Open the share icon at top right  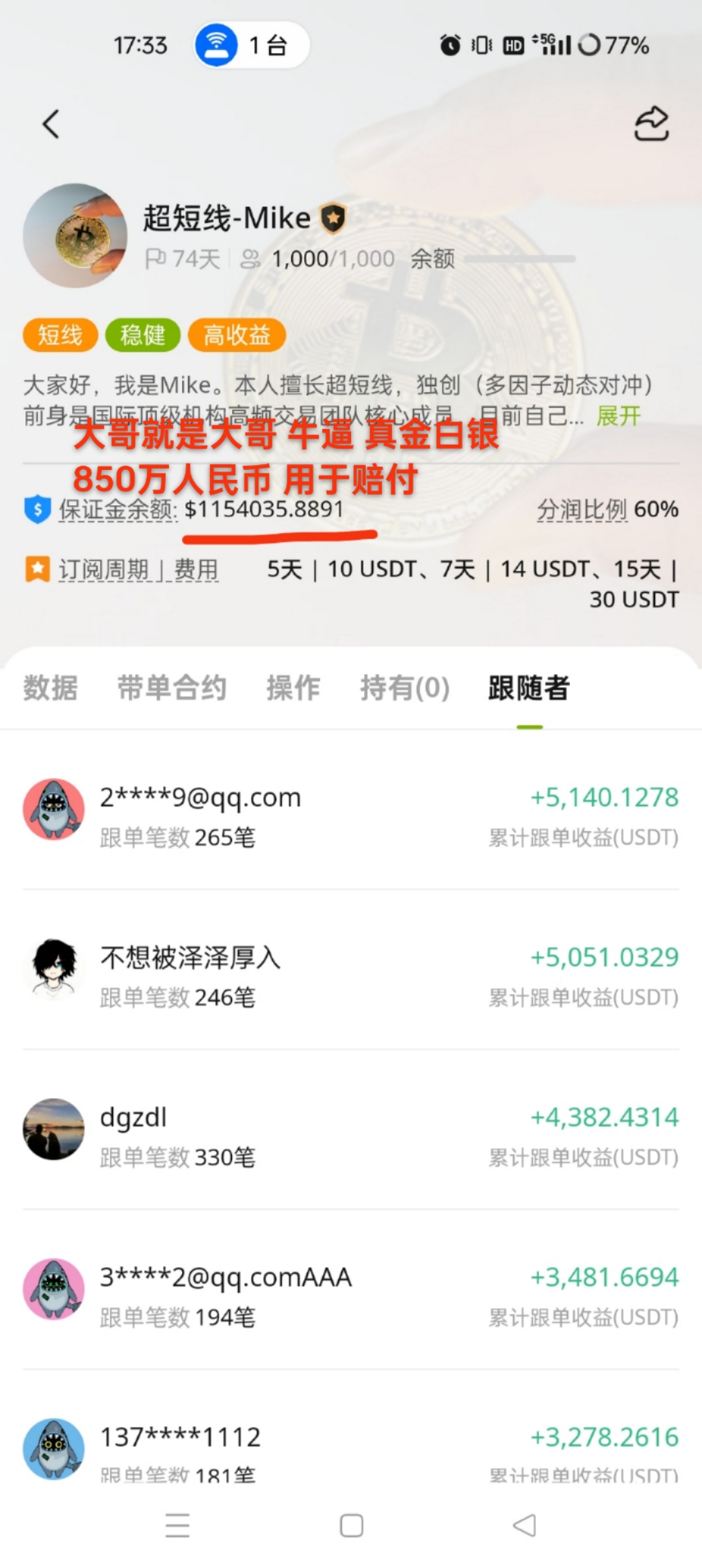click(652, 124)
